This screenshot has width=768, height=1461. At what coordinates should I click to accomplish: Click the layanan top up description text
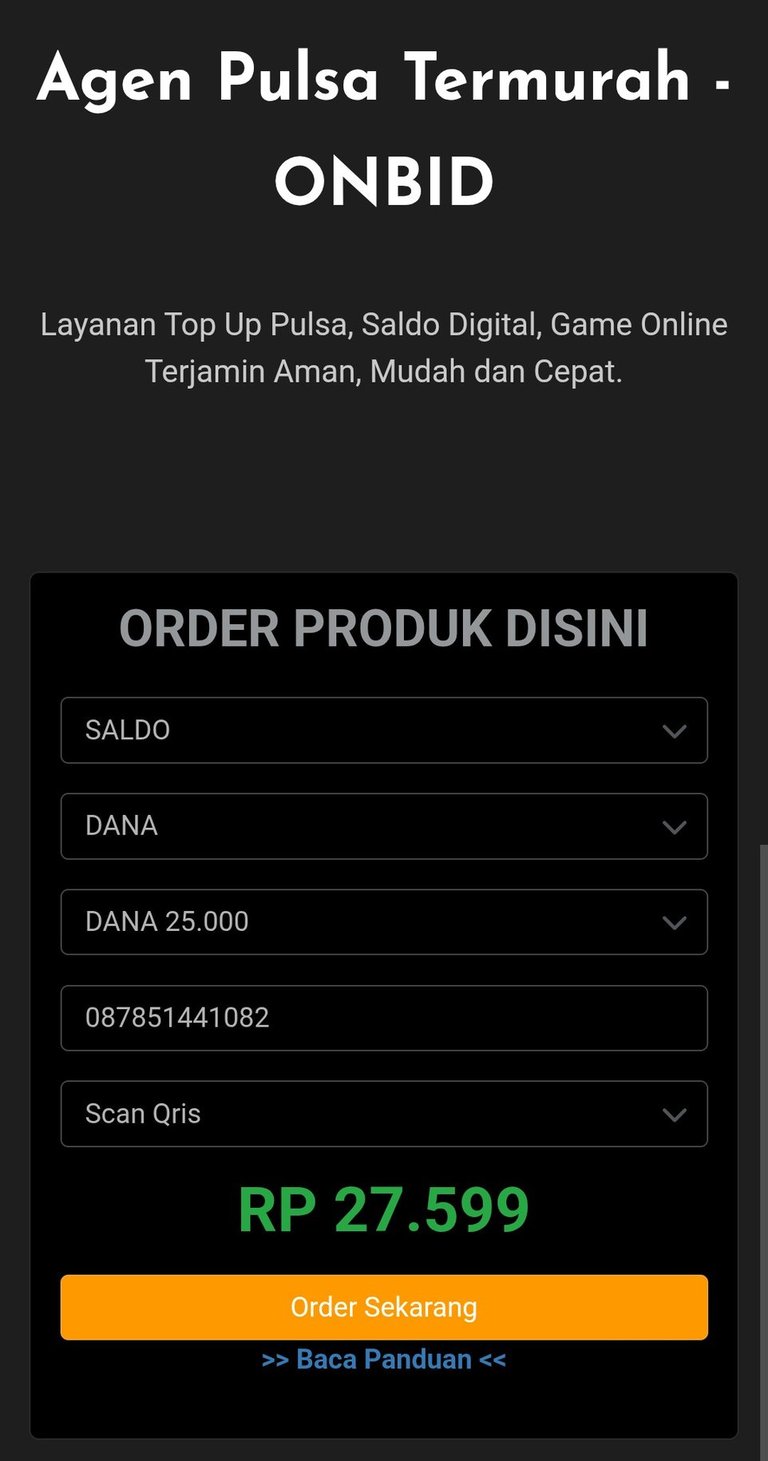pyautogui.click(x=384, y=347)
